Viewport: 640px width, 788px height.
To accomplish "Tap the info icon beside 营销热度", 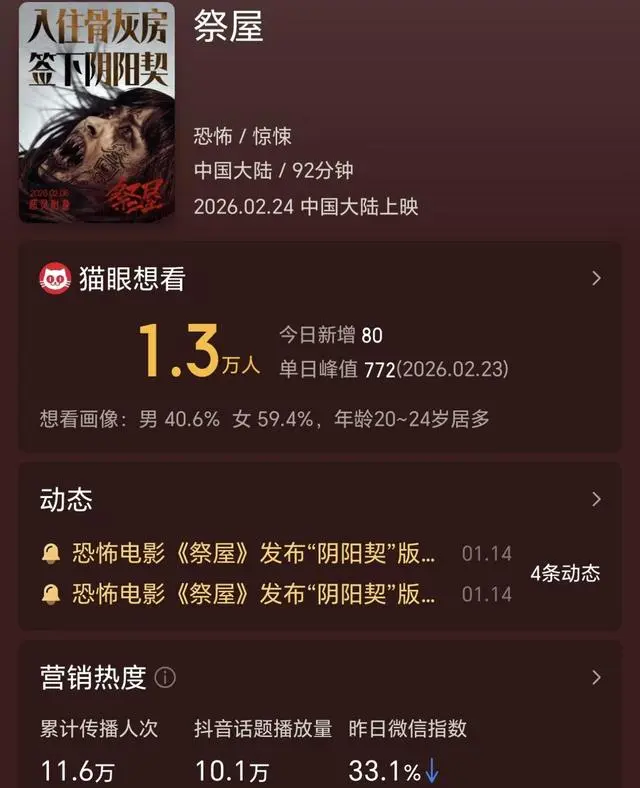I will 166,678.
